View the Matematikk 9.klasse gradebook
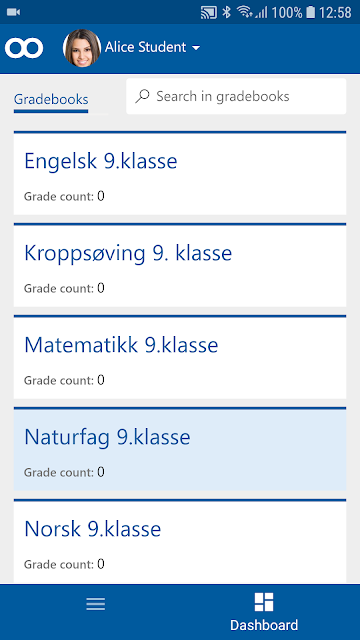This screenshot has height=640, width=360. coord(180,357)
